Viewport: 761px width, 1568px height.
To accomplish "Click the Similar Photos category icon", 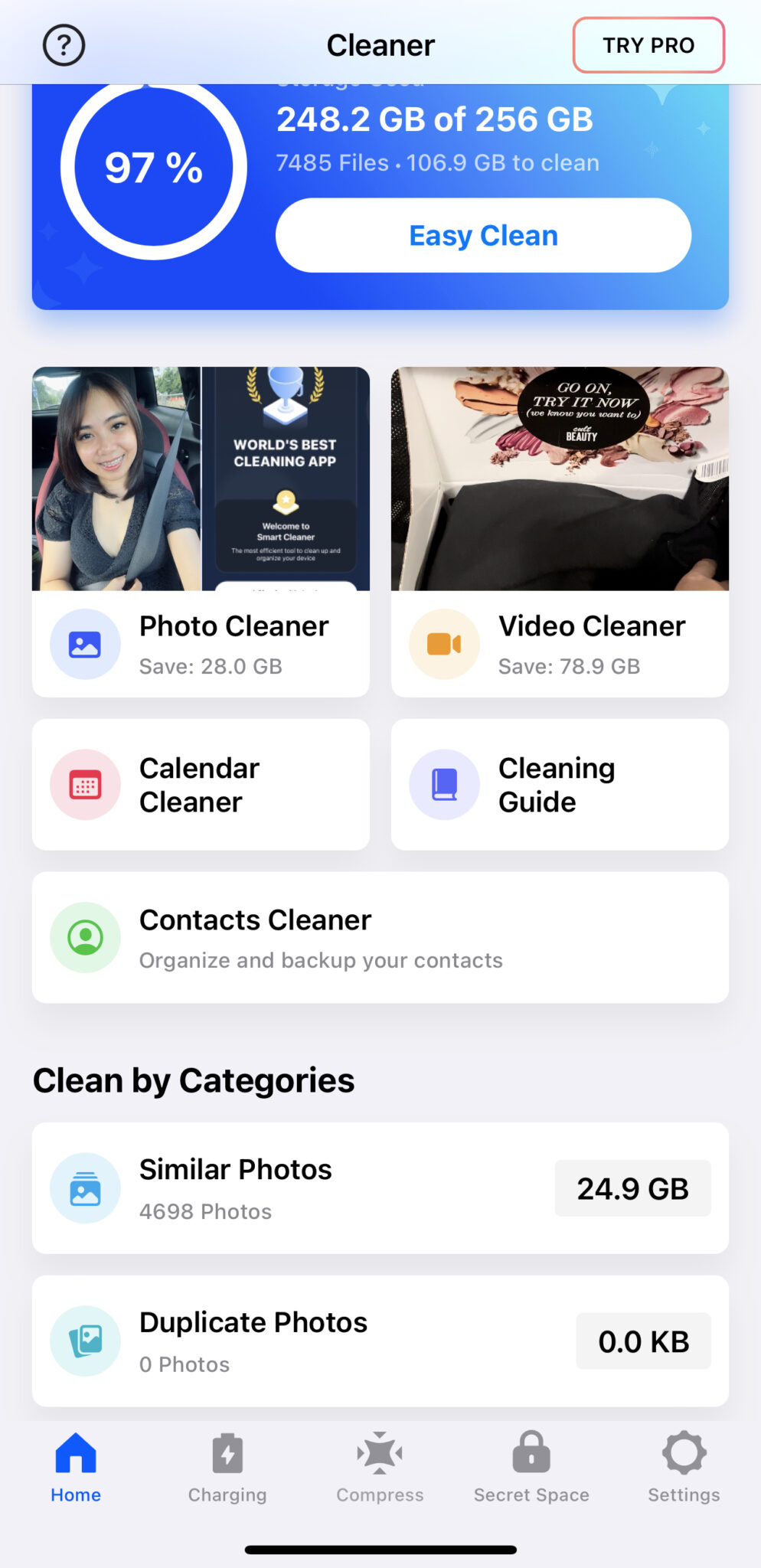I will point(85,1187).
